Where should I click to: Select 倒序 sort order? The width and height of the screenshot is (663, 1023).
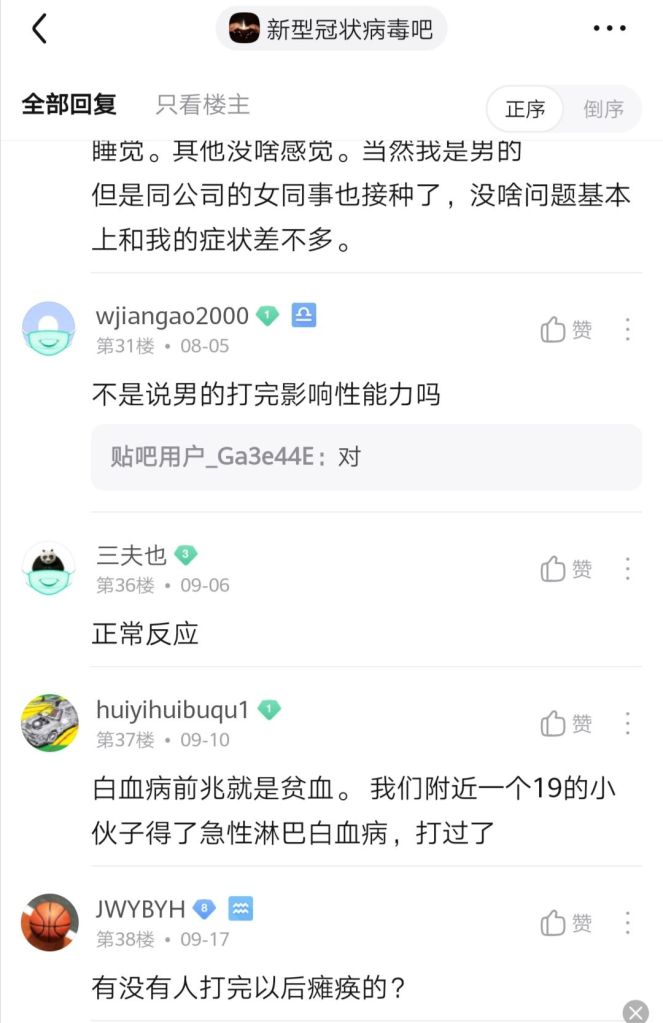click(604, 109)
